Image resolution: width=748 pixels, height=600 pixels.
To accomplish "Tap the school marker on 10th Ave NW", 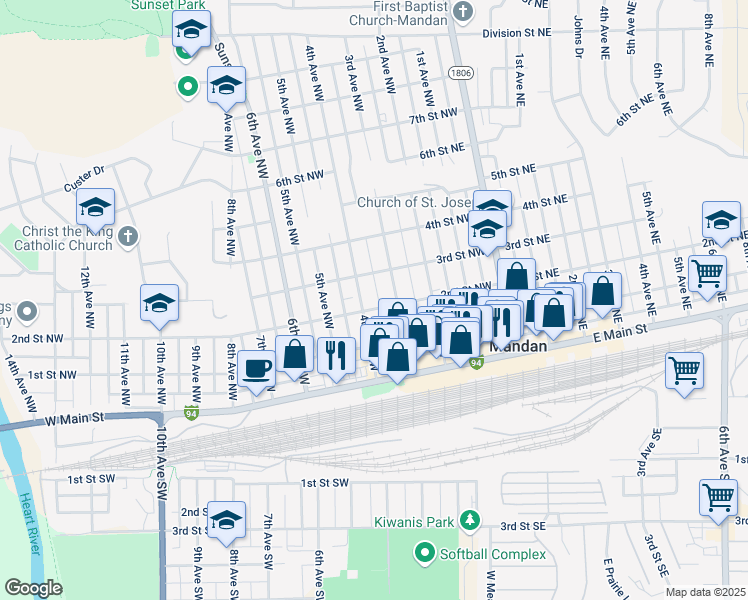I will 159,304.
